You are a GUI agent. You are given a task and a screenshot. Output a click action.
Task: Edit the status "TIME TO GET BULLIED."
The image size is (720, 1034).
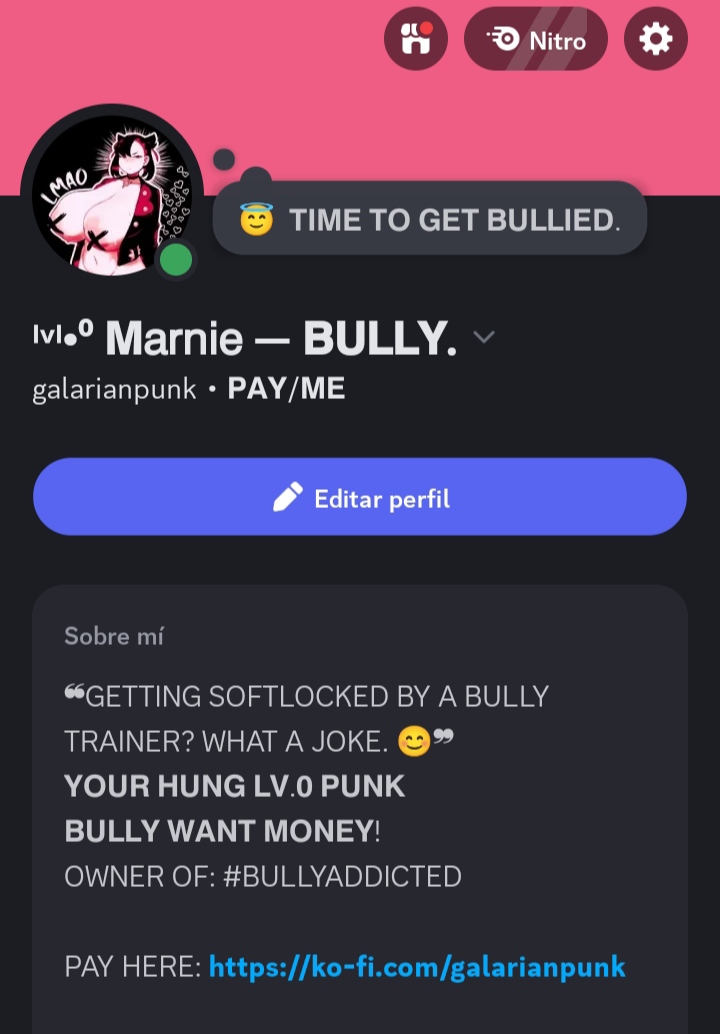click(x=430, y=219)
